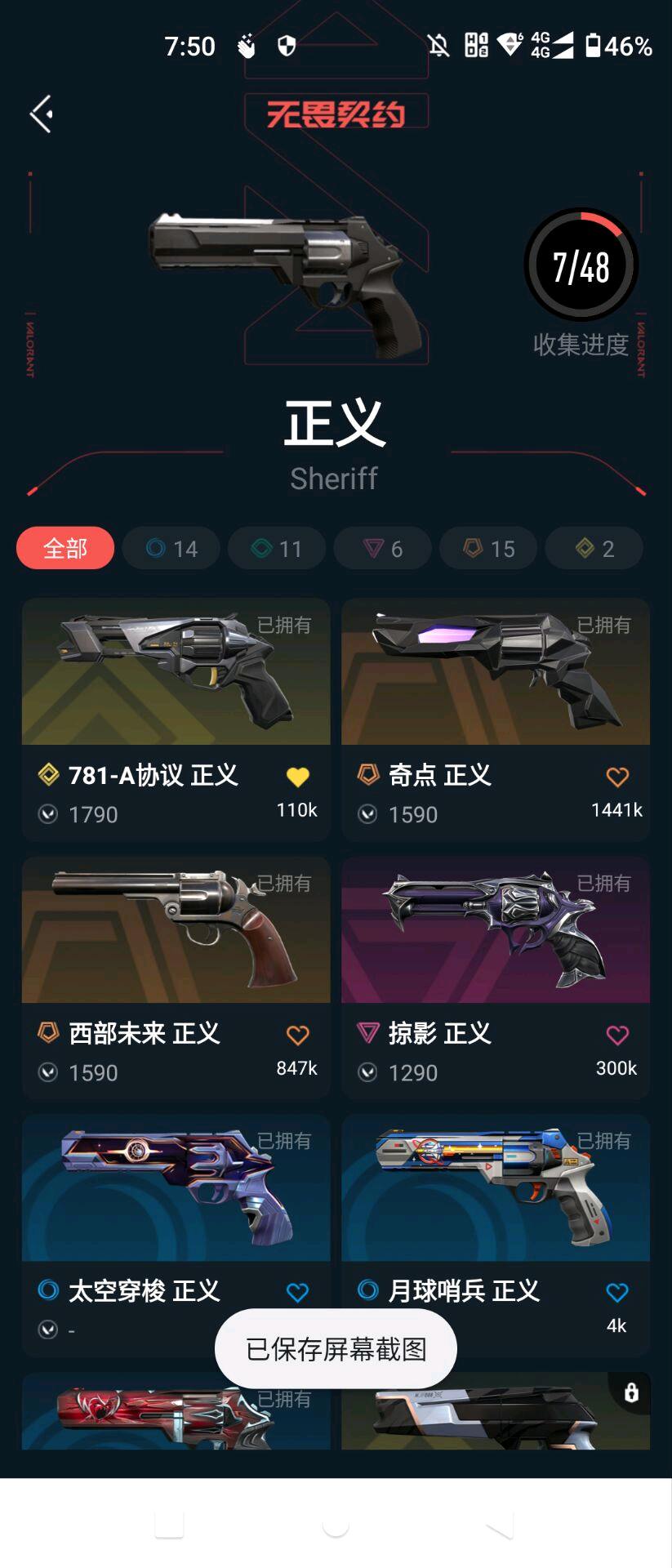Filter by the green tier showing 11
Screen dimensions: 672x1568
pos(277,548)
